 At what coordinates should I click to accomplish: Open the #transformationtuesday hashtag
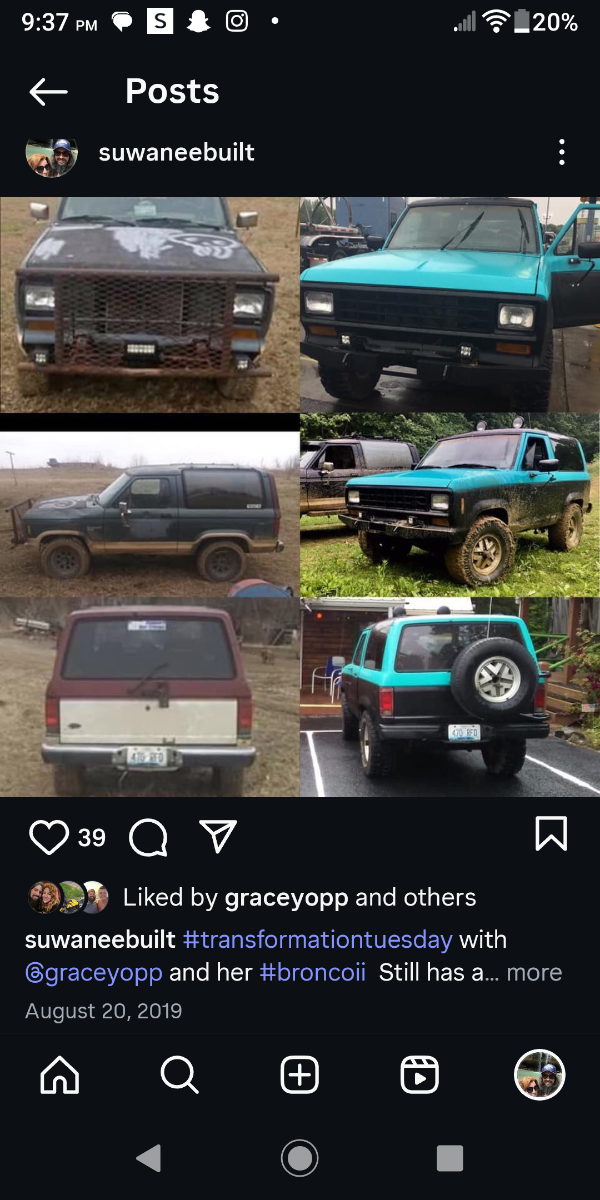(317, 940)
